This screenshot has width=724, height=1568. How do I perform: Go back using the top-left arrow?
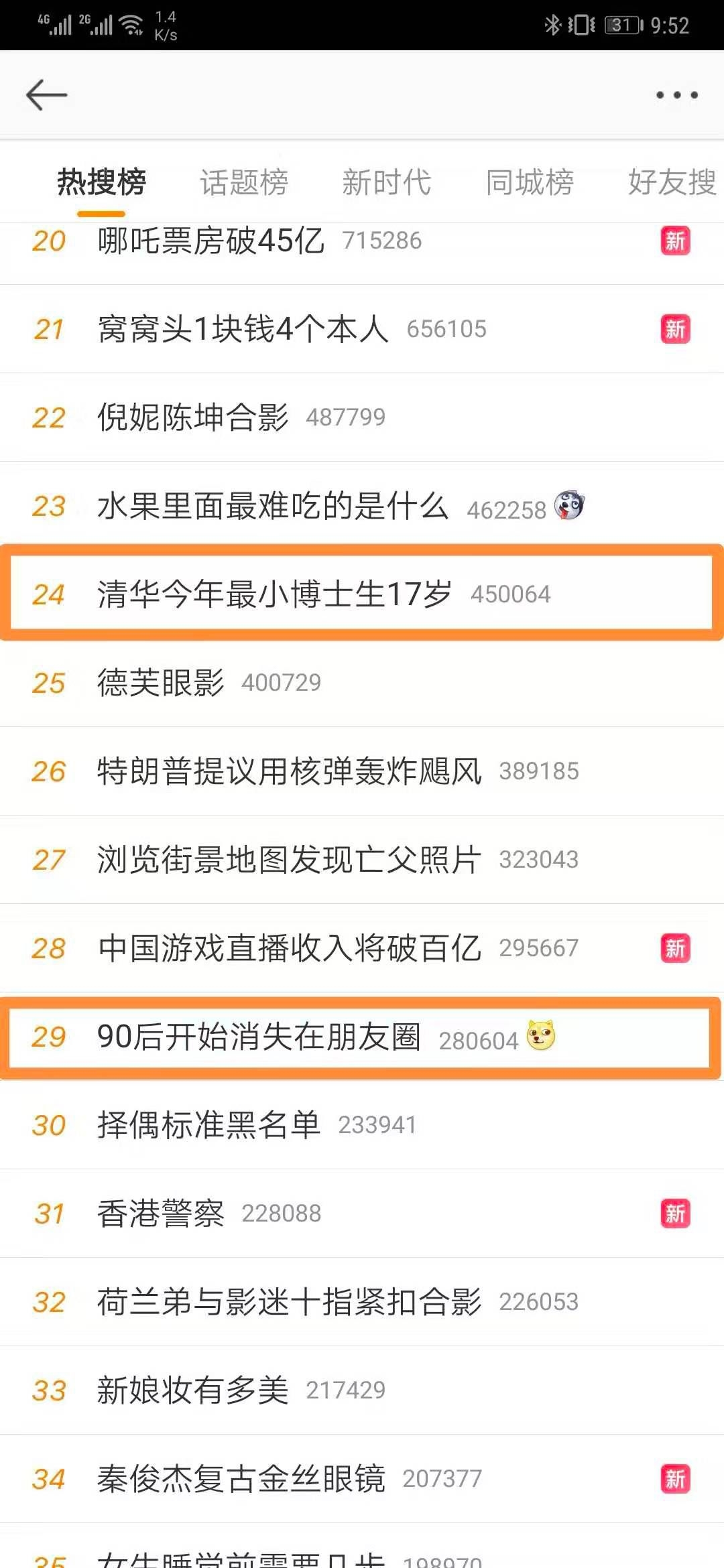click(x=46, y=94)
